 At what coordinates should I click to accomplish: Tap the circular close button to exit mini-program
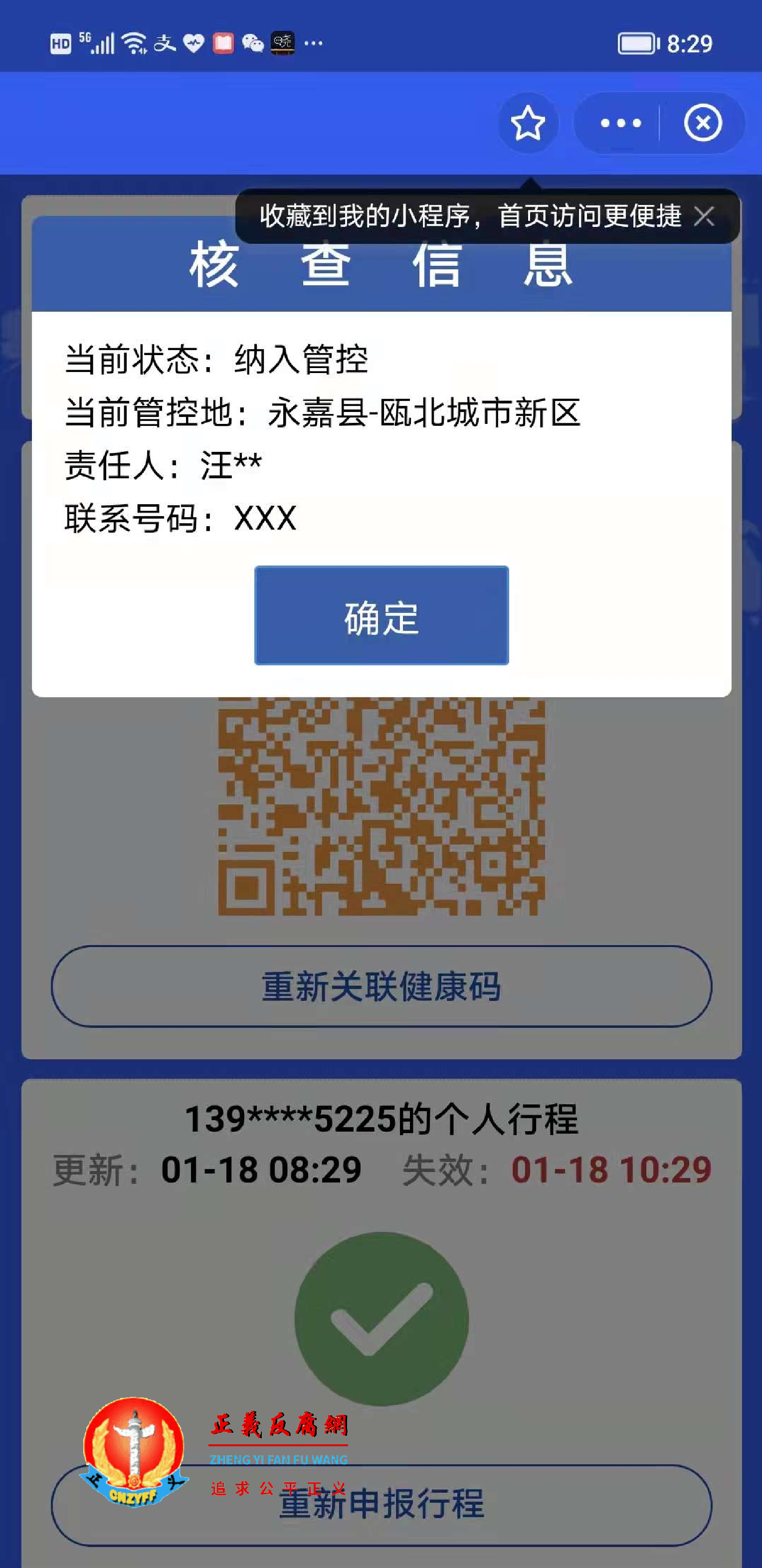pyautogui.click(x=703, y=123)
